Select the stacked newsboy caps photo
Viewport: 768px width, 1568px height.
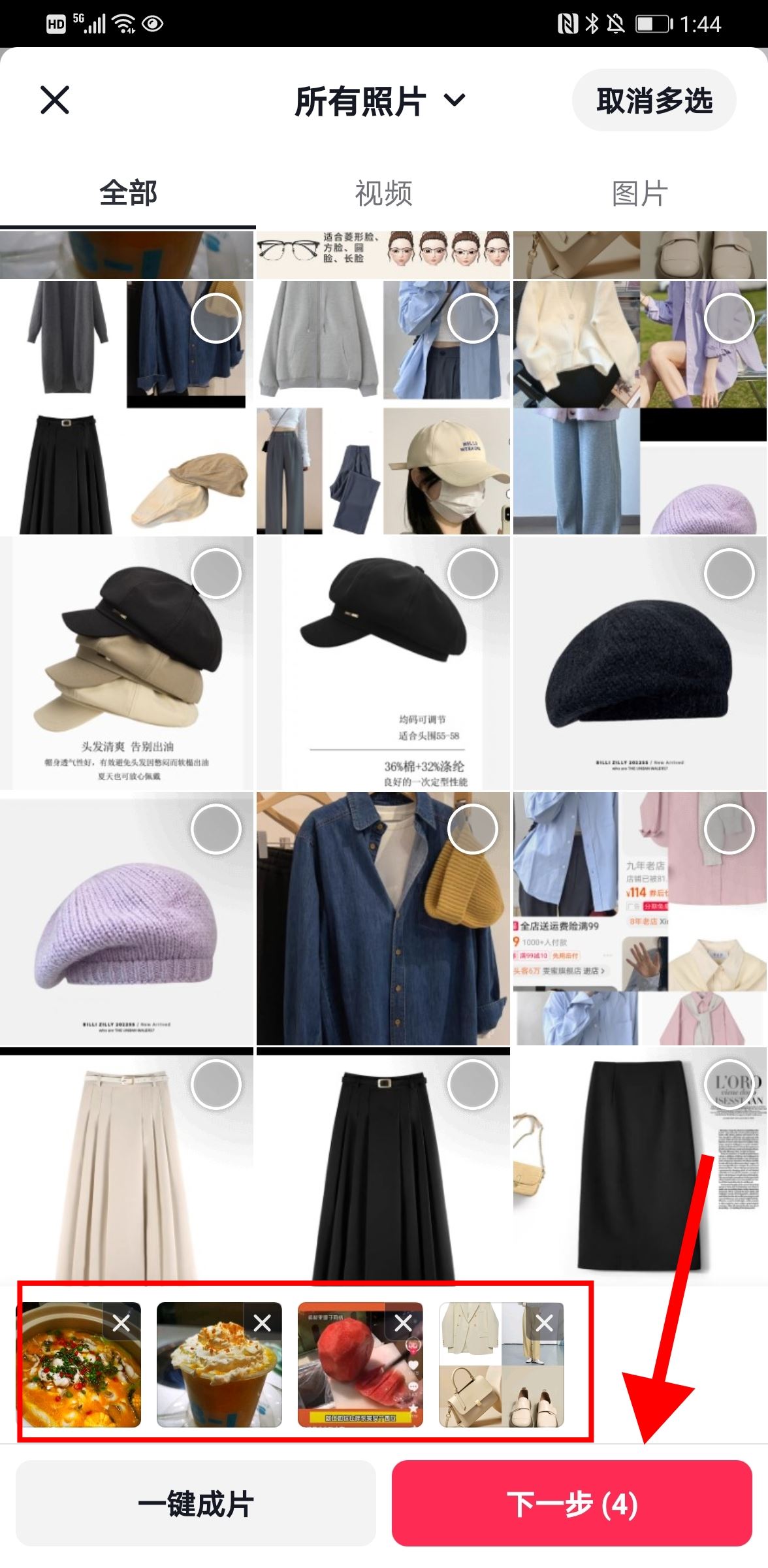pos(216,574)
